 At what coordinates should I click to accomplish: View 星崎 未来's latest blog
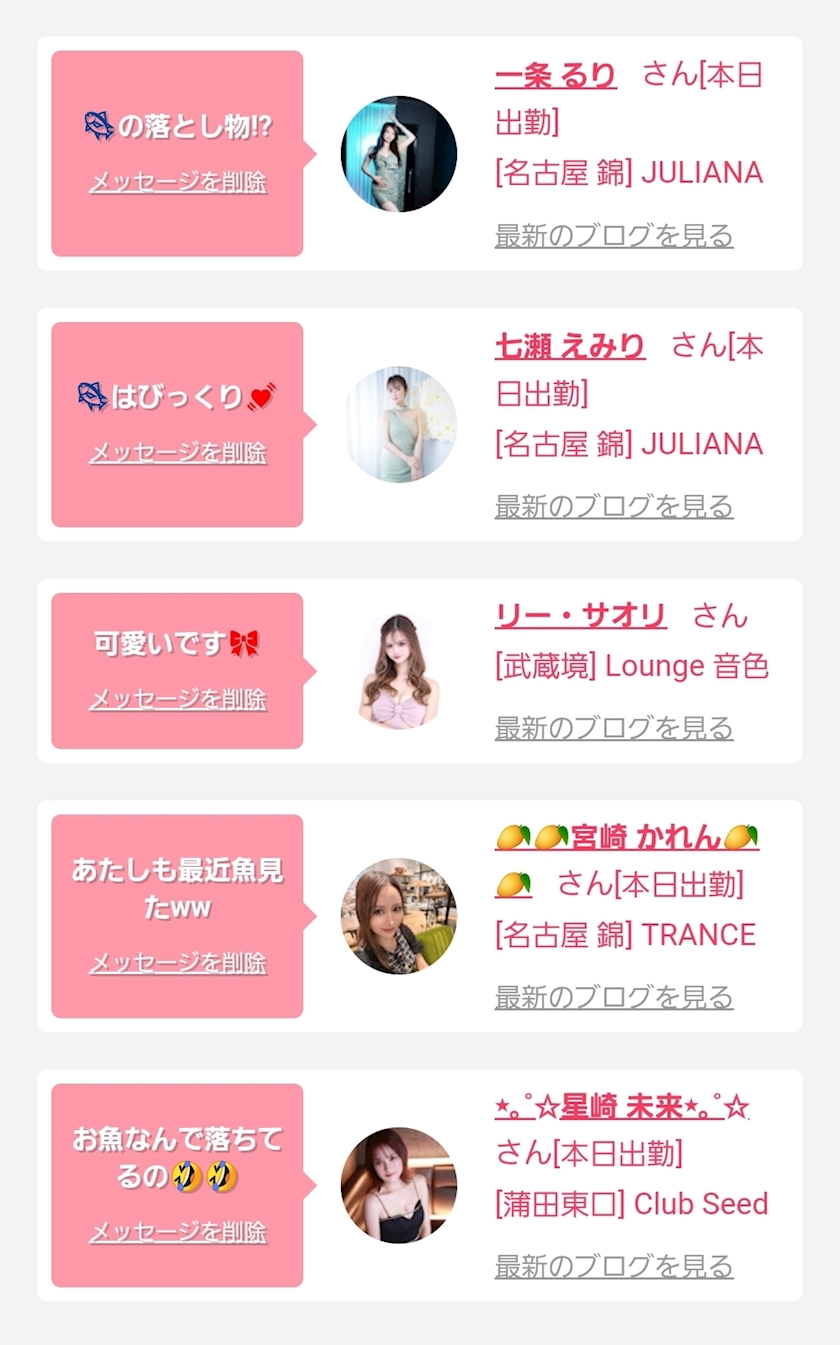[614, 1266]
